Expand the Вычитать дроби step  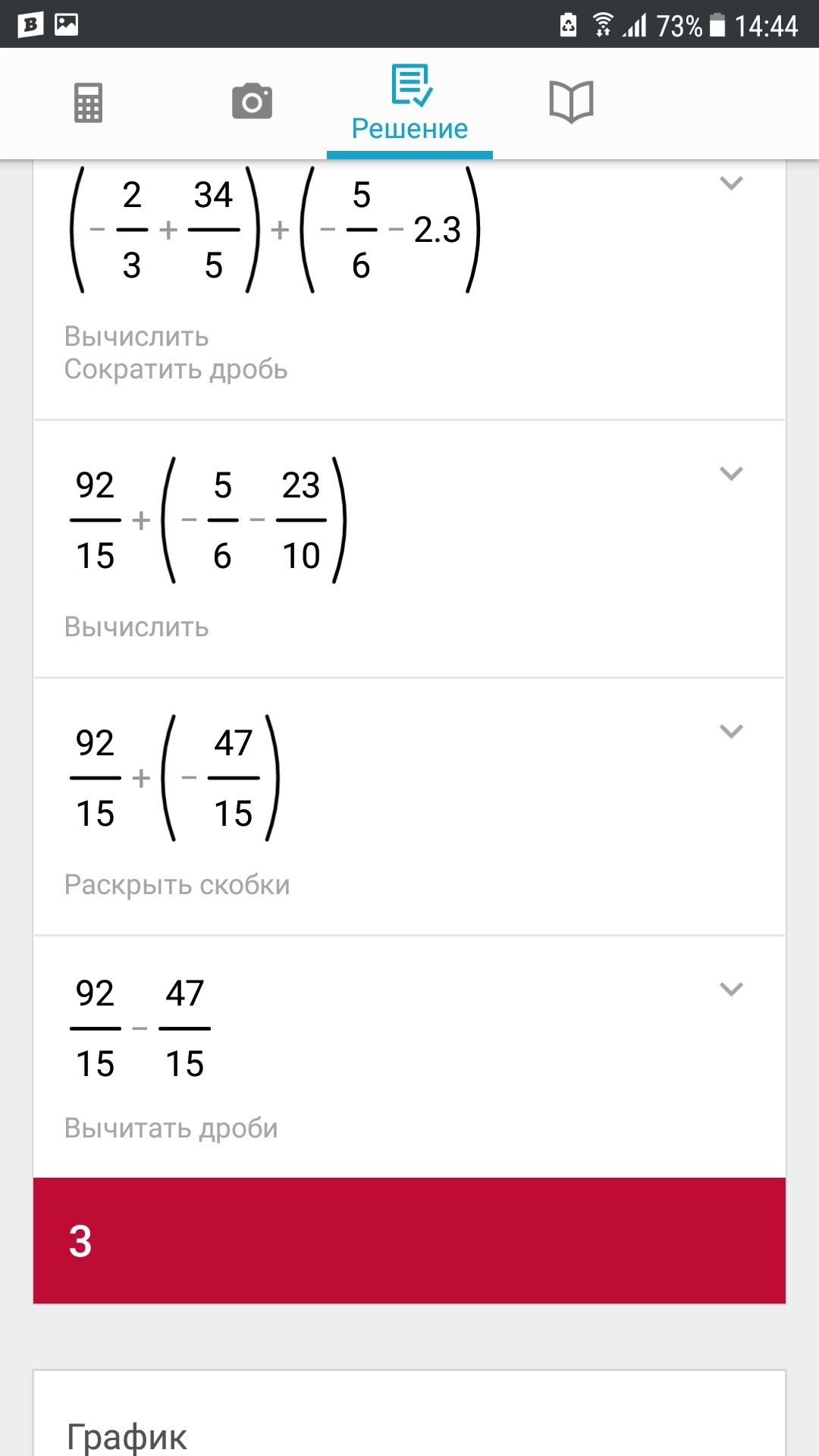731,990
